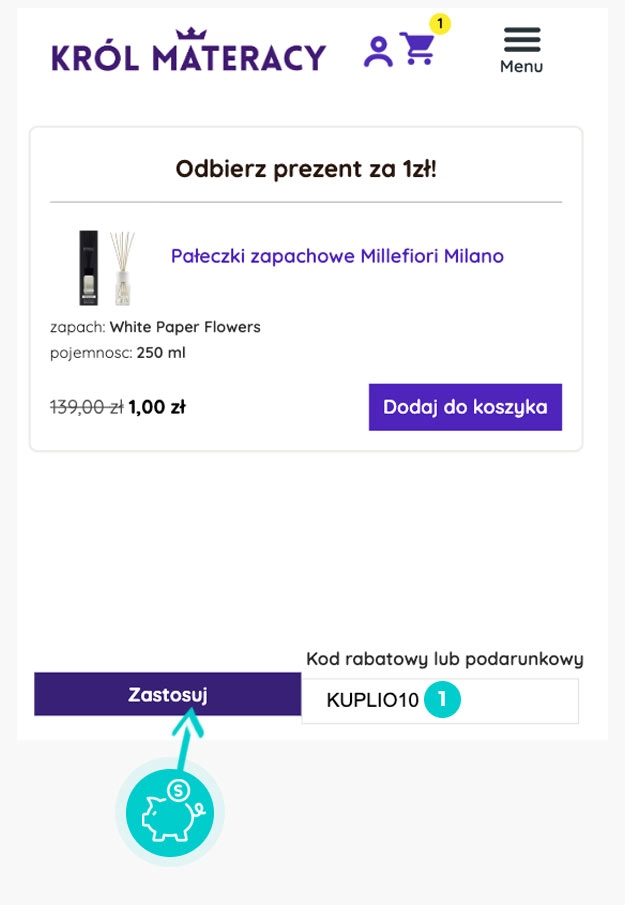Screen dimensions: 625x905
Task: Open the shopping cart
Action: pos(418,49)
